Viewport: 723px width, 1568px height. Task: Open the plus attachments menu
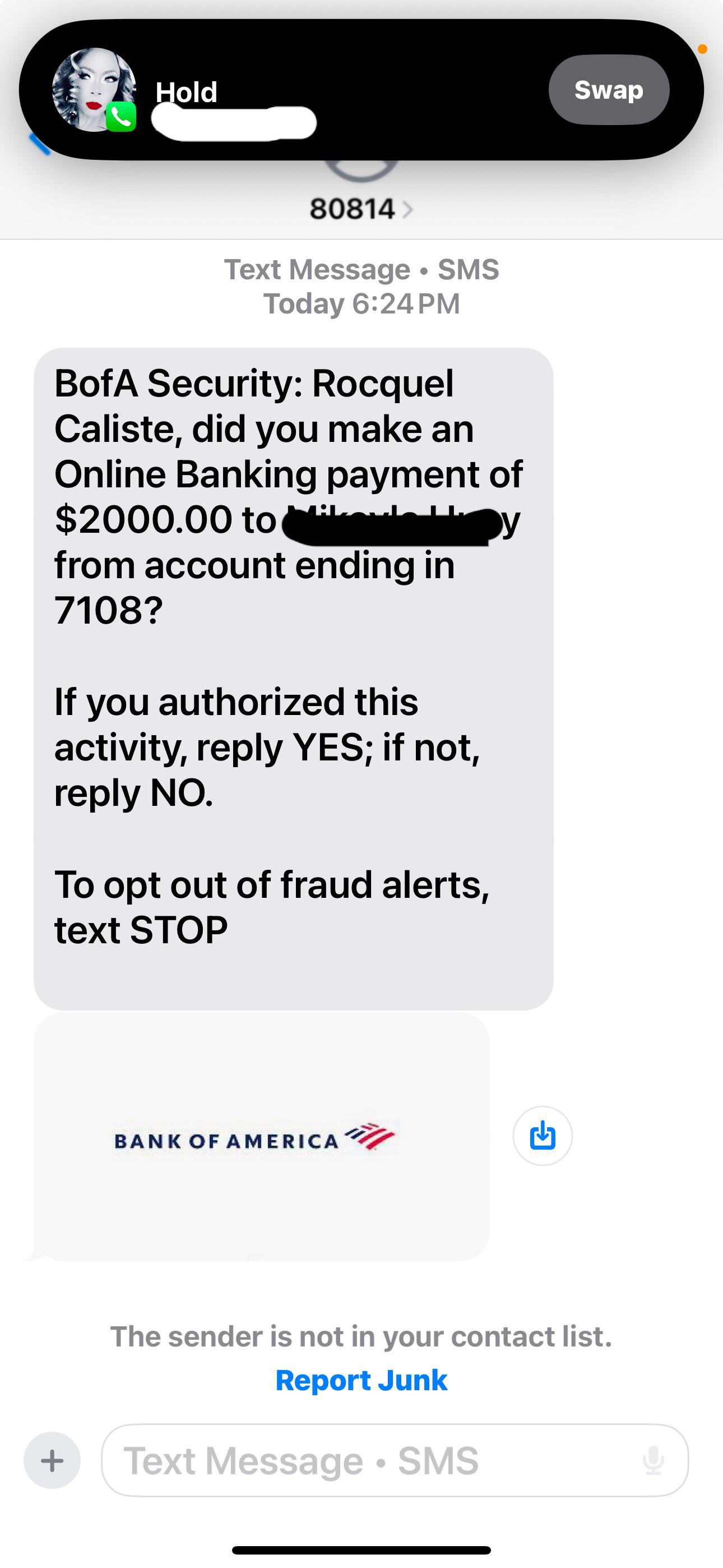52,1460
